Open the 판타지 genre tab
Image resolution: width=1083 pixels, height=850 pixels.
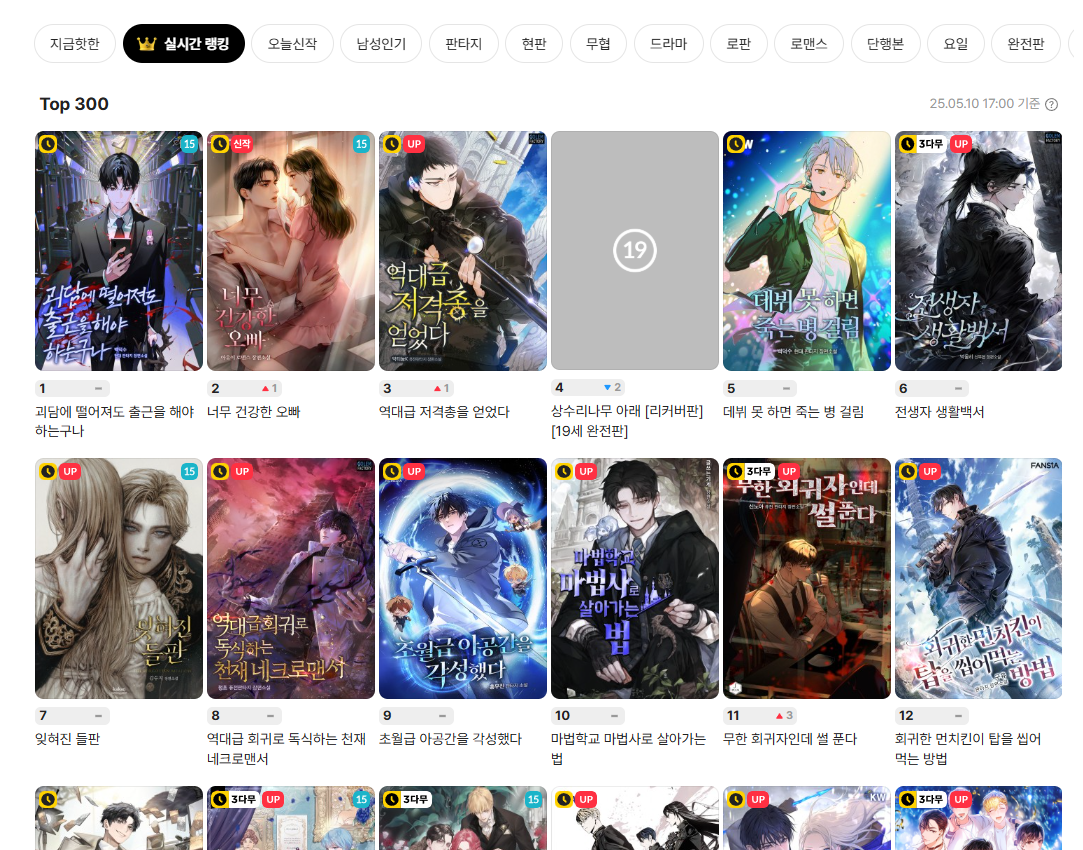463,44
